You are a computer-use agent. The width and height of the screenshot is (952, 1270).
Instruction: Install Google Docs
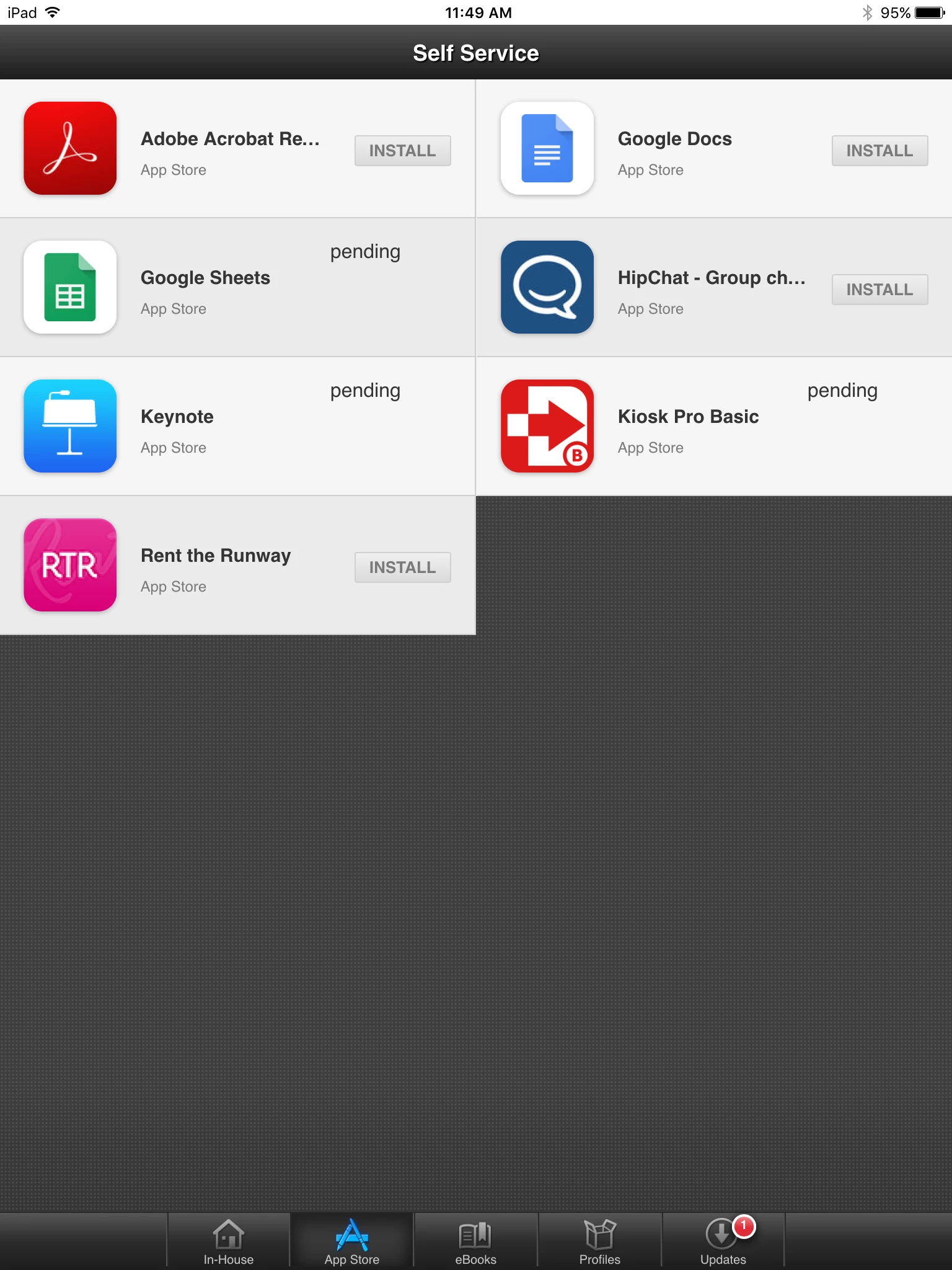pos(879,151)
